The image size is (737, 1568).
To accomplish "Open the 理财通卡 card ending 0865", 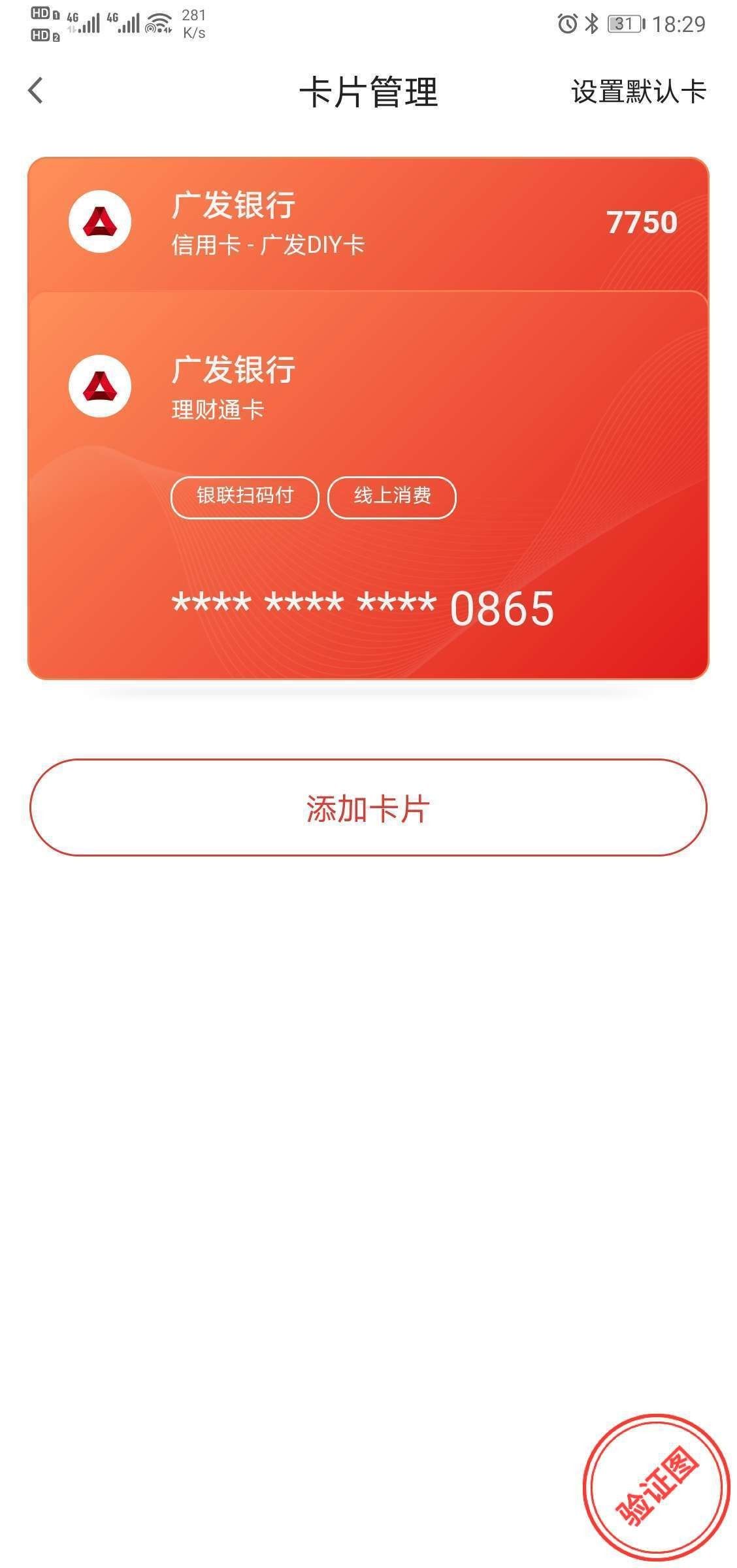I will click(368, 485).
